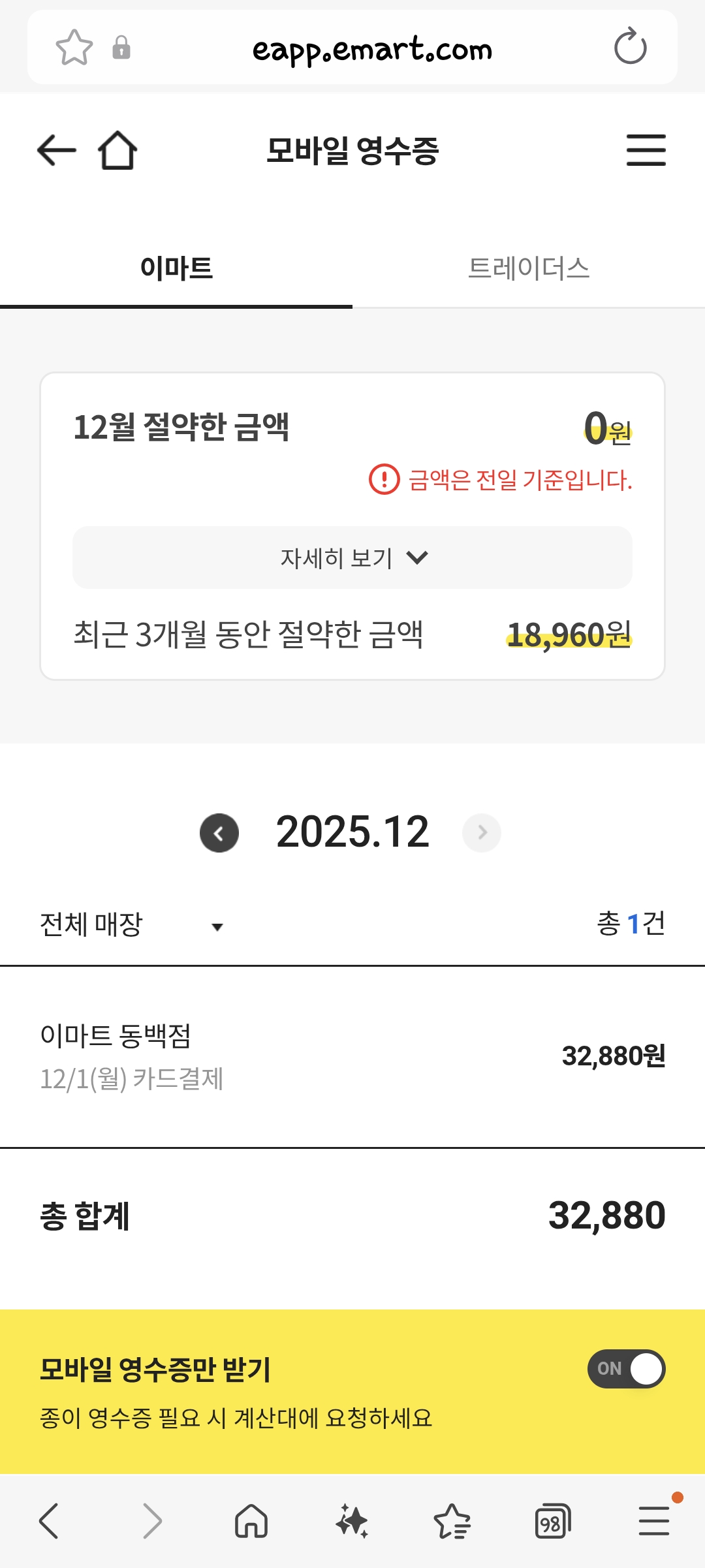Image resolution: width=705 pixels, height=1568 pixels.
Task: Open the Emart app home icon
Action: (x=117, y=150)
